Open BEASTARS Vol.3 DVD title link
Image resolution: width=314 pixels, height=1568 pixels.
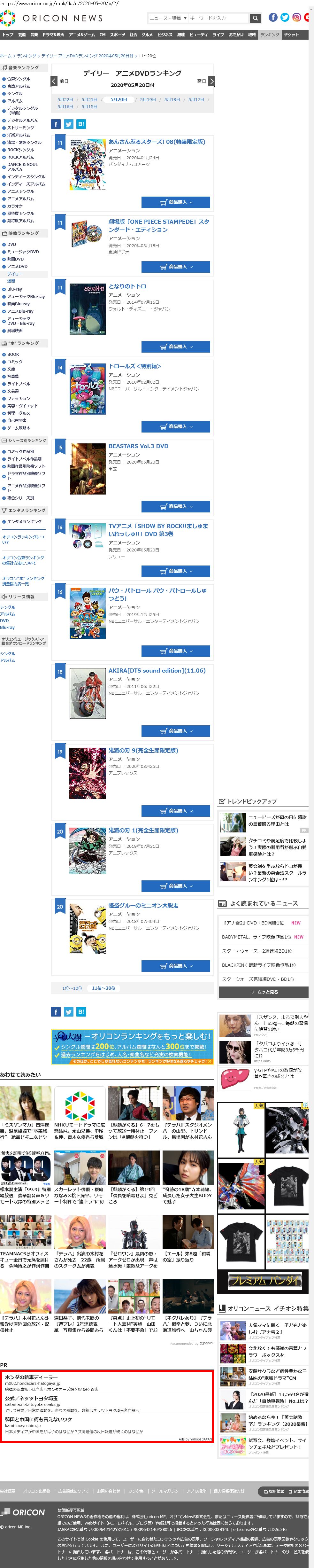[x=138, y=446]
